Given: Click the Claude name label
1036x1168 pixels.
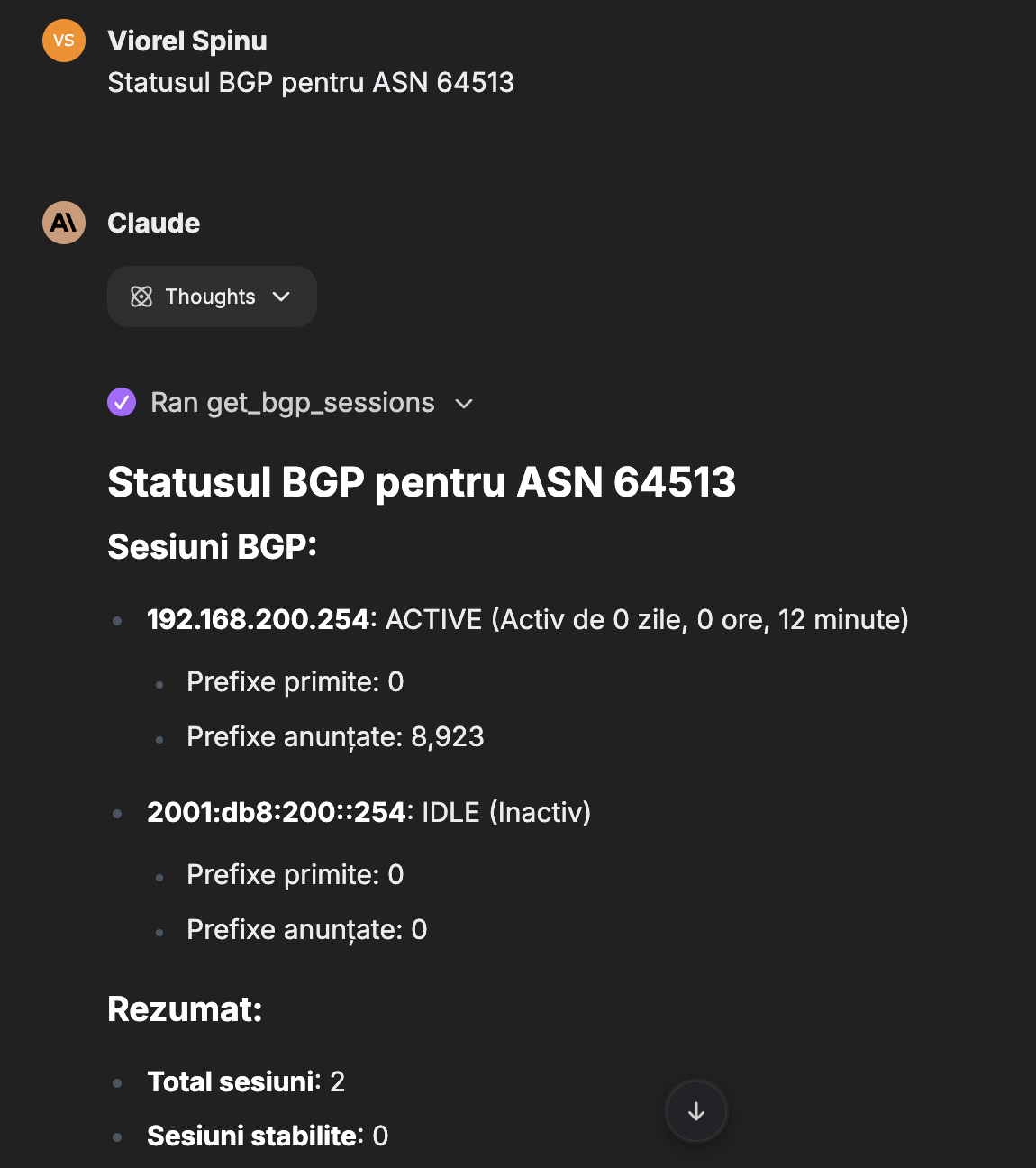Looking at the screenshot, I should point(153,223).
